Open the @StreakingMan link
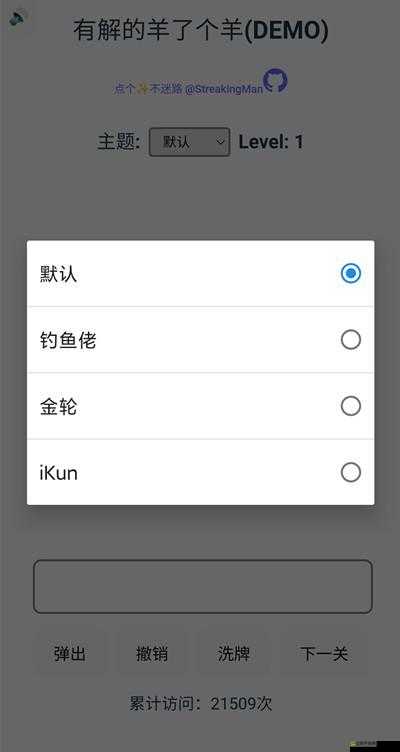 click(224, 89)
